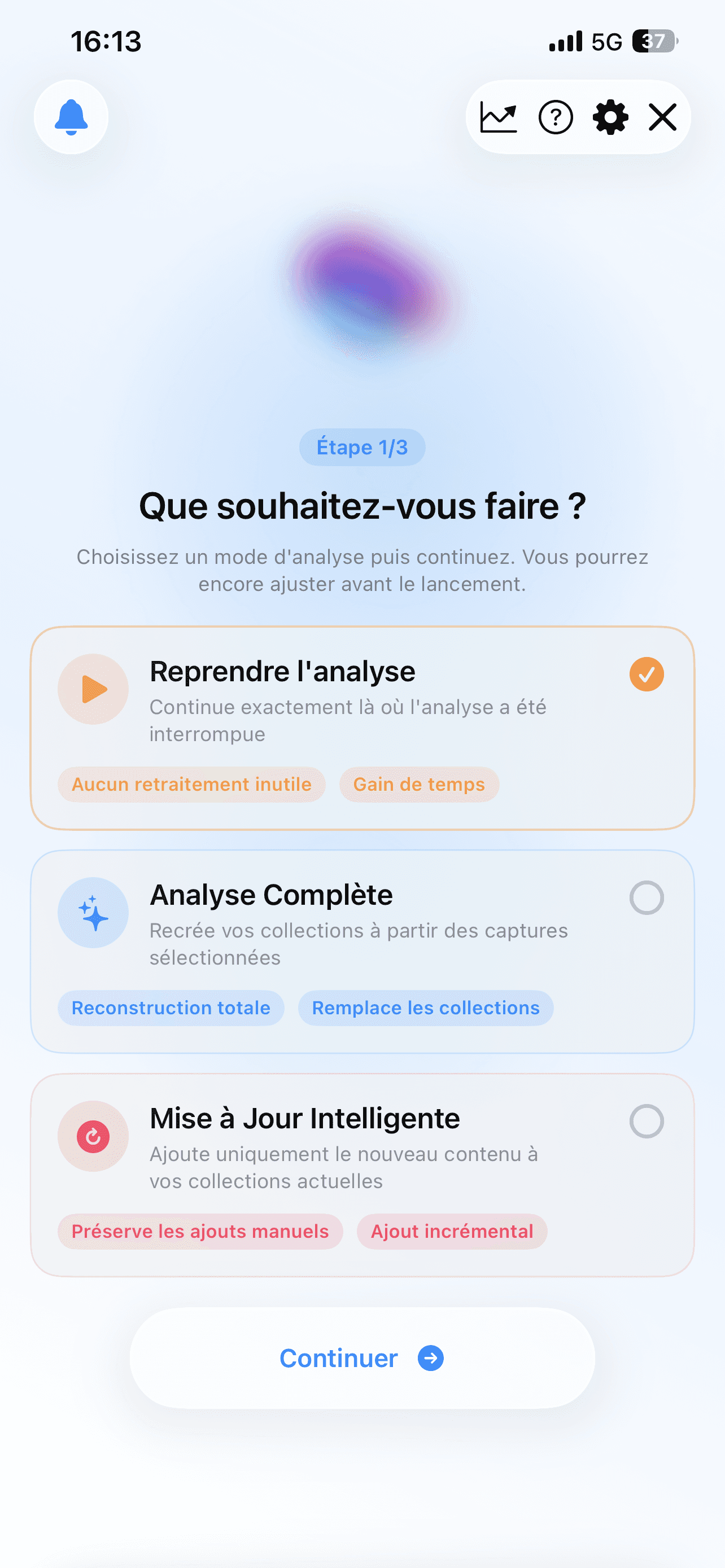Click the battery indicator showing 37
The width and height of the screenshot is (725, 1568).
point(653,41)
